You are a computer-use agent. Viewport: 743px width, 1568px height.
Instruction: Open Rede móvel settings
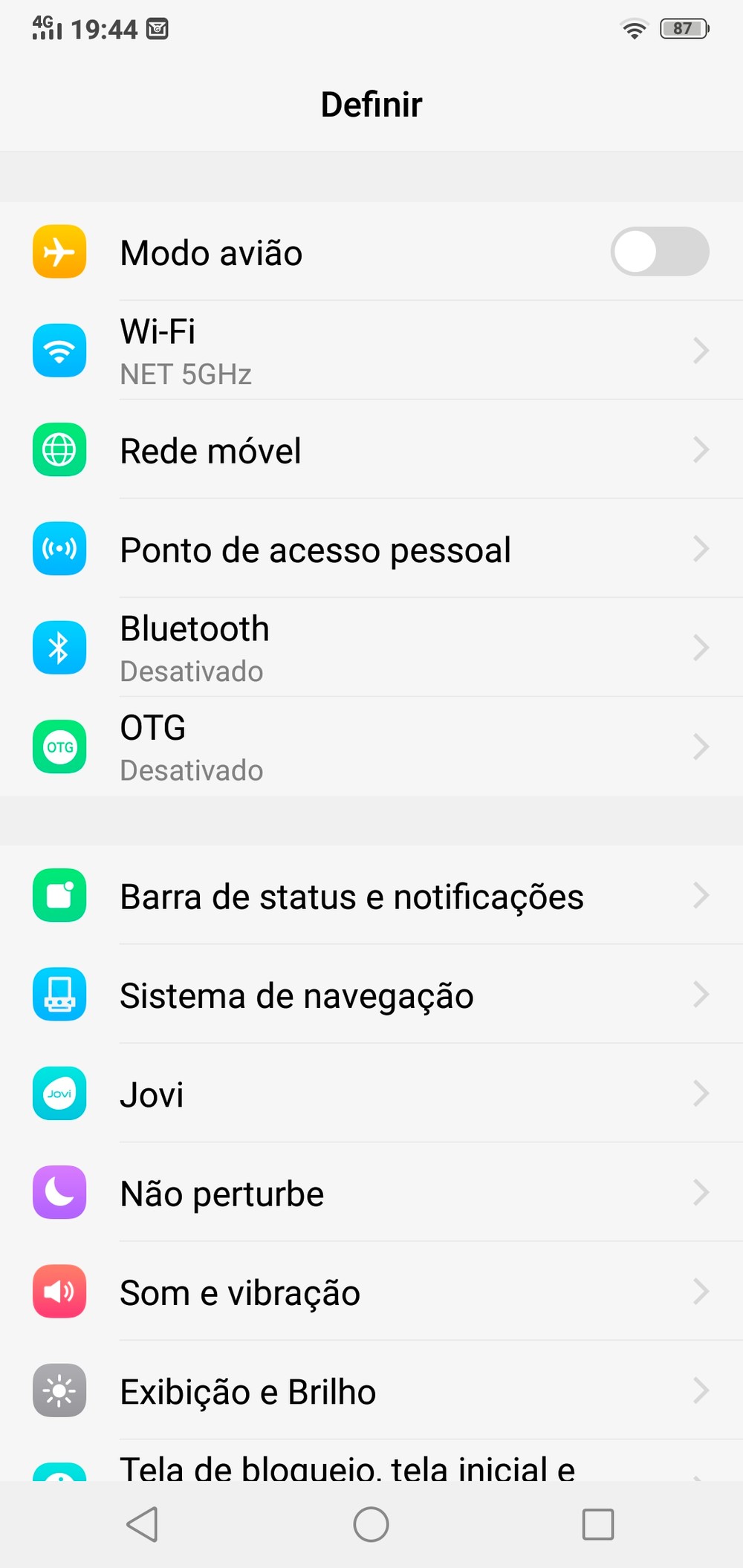pyautogui.click(x=371, y=449)
